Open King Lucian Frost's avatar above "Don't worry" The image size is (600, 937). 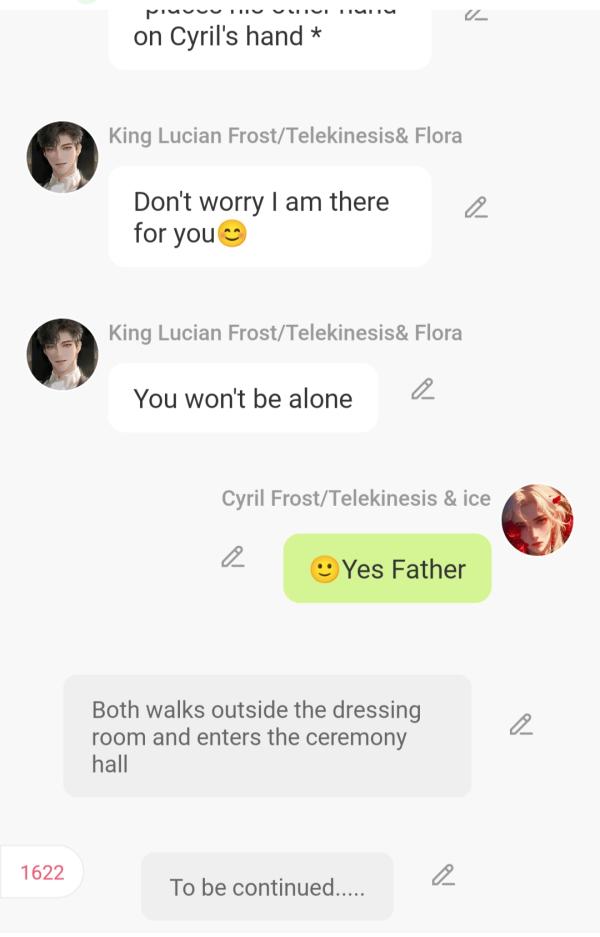tap(62, 157)
